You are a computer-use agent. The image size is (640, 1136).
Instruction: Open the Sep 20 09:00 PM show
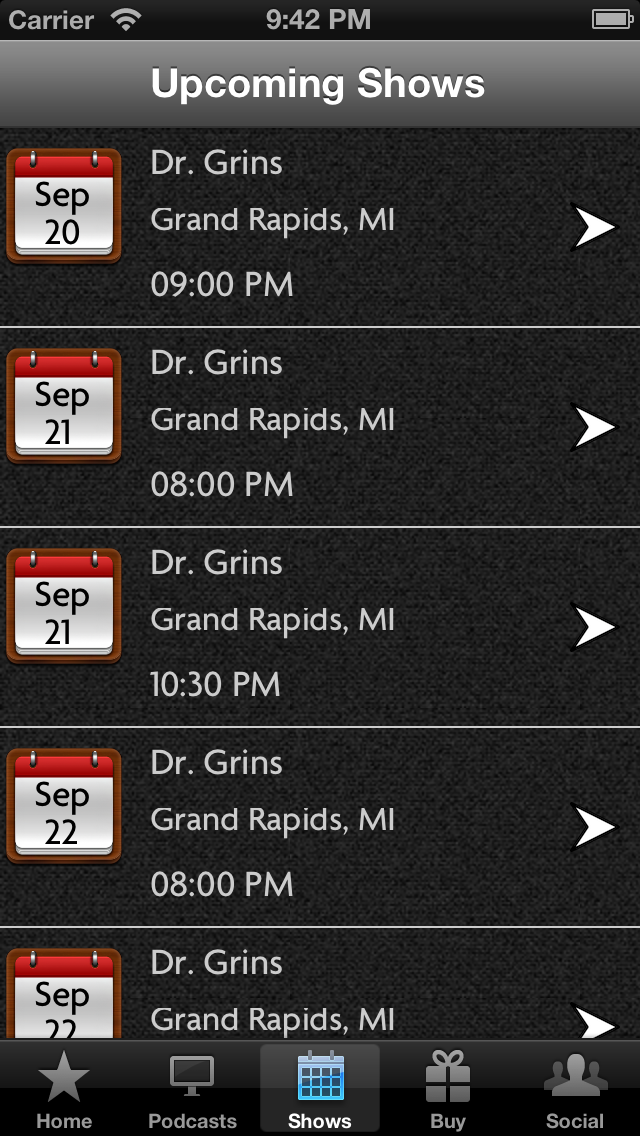click(x=320, y=226)
